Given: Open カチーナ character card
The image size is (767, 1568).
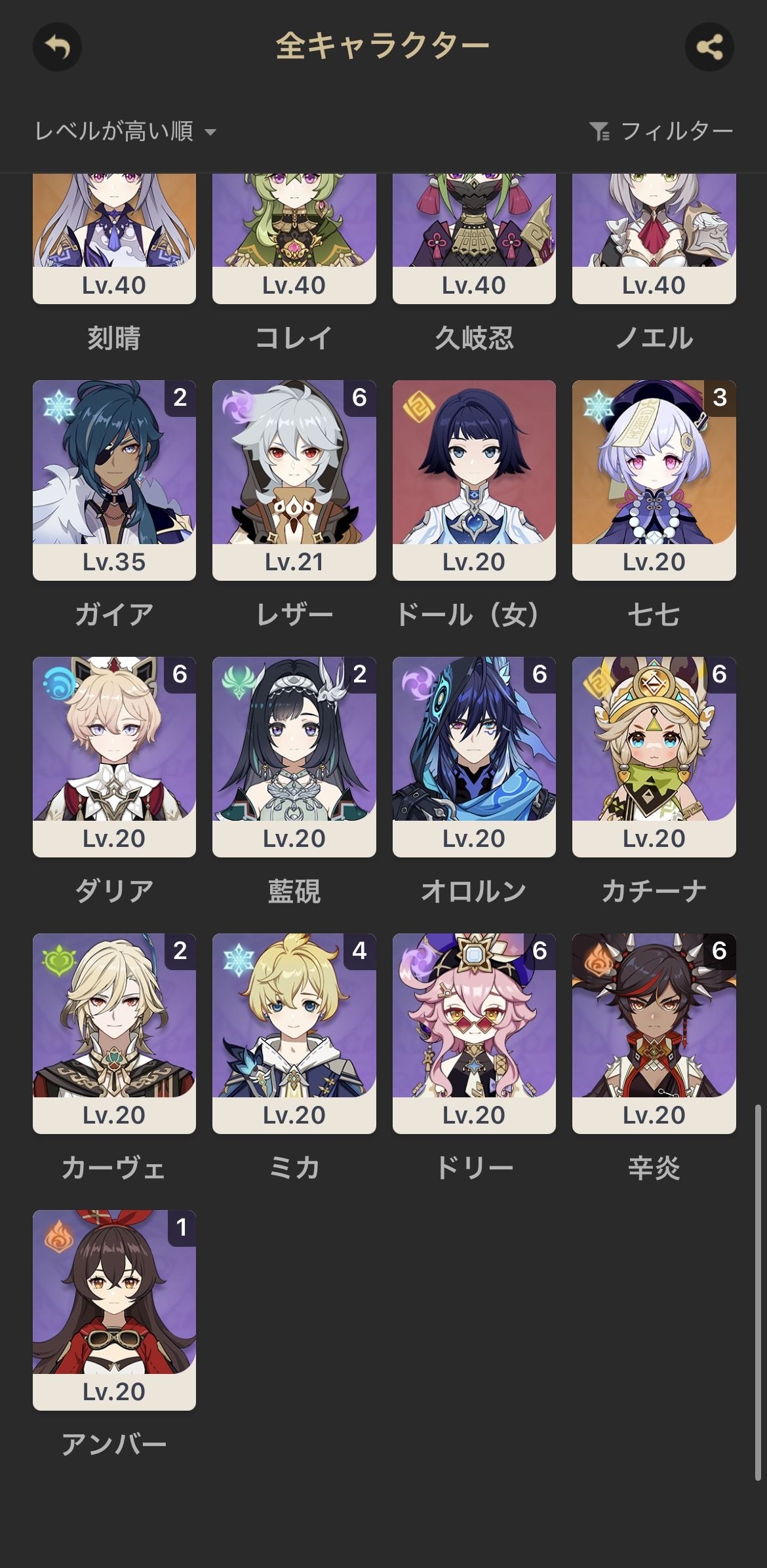Looking at the screenshot, I should (654, 756).
